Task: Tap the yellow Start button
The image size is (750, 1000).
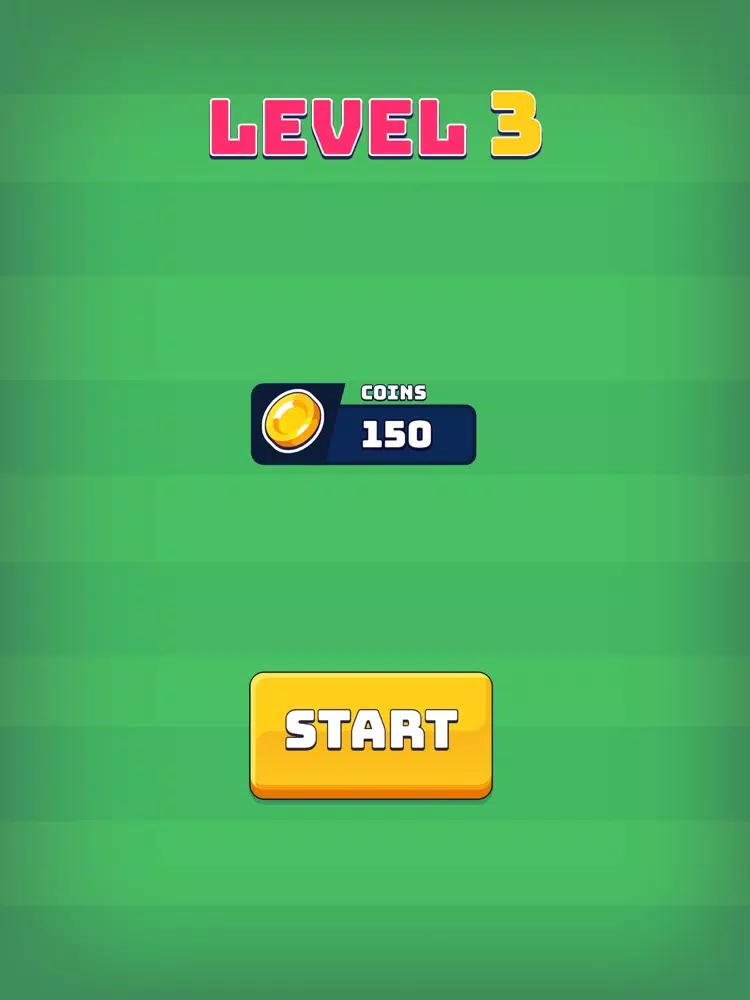Action: tap(371, 733)
